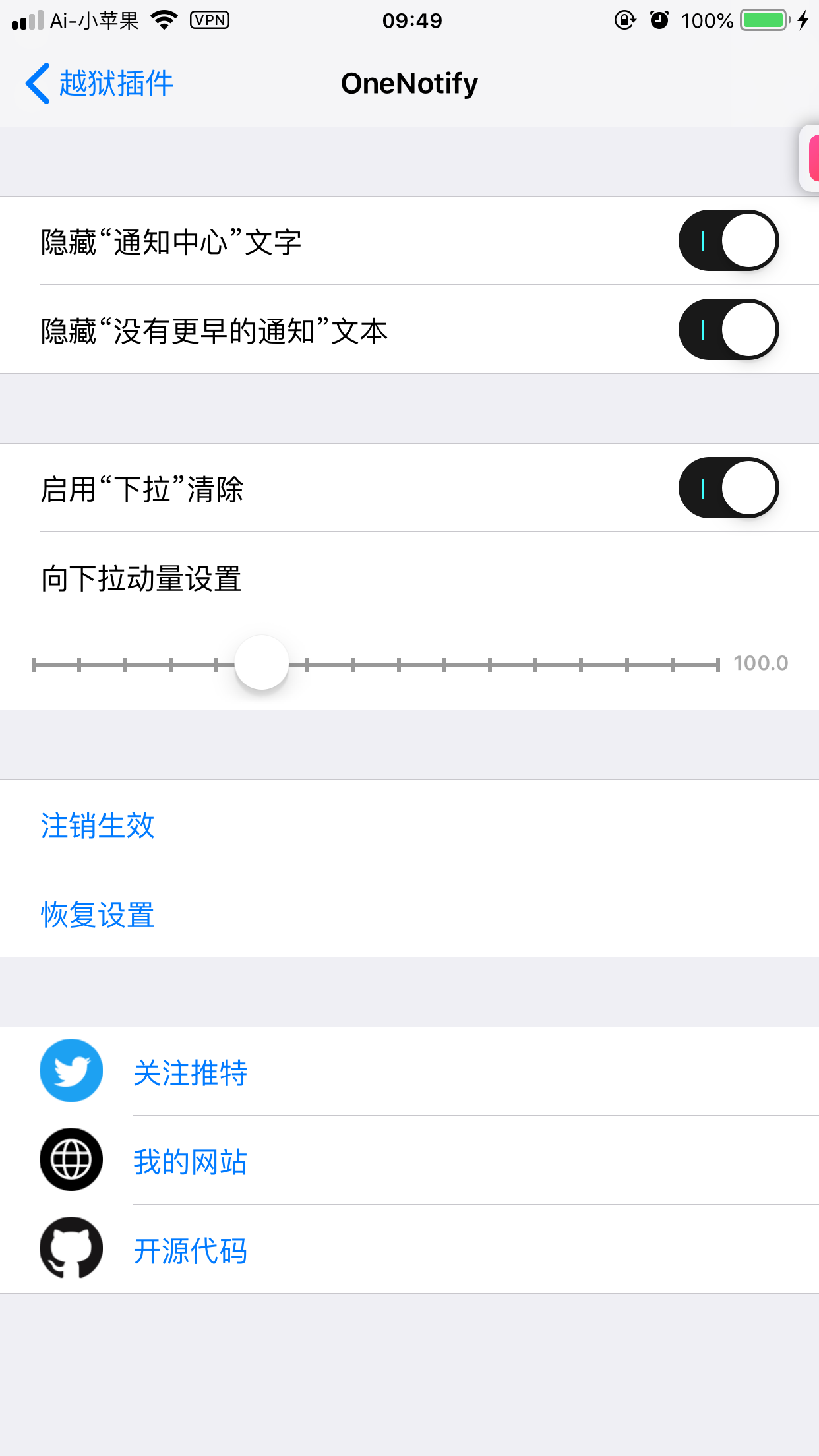
Task: Tap the VPN badge in the status bar
Action: click(210, 19)
